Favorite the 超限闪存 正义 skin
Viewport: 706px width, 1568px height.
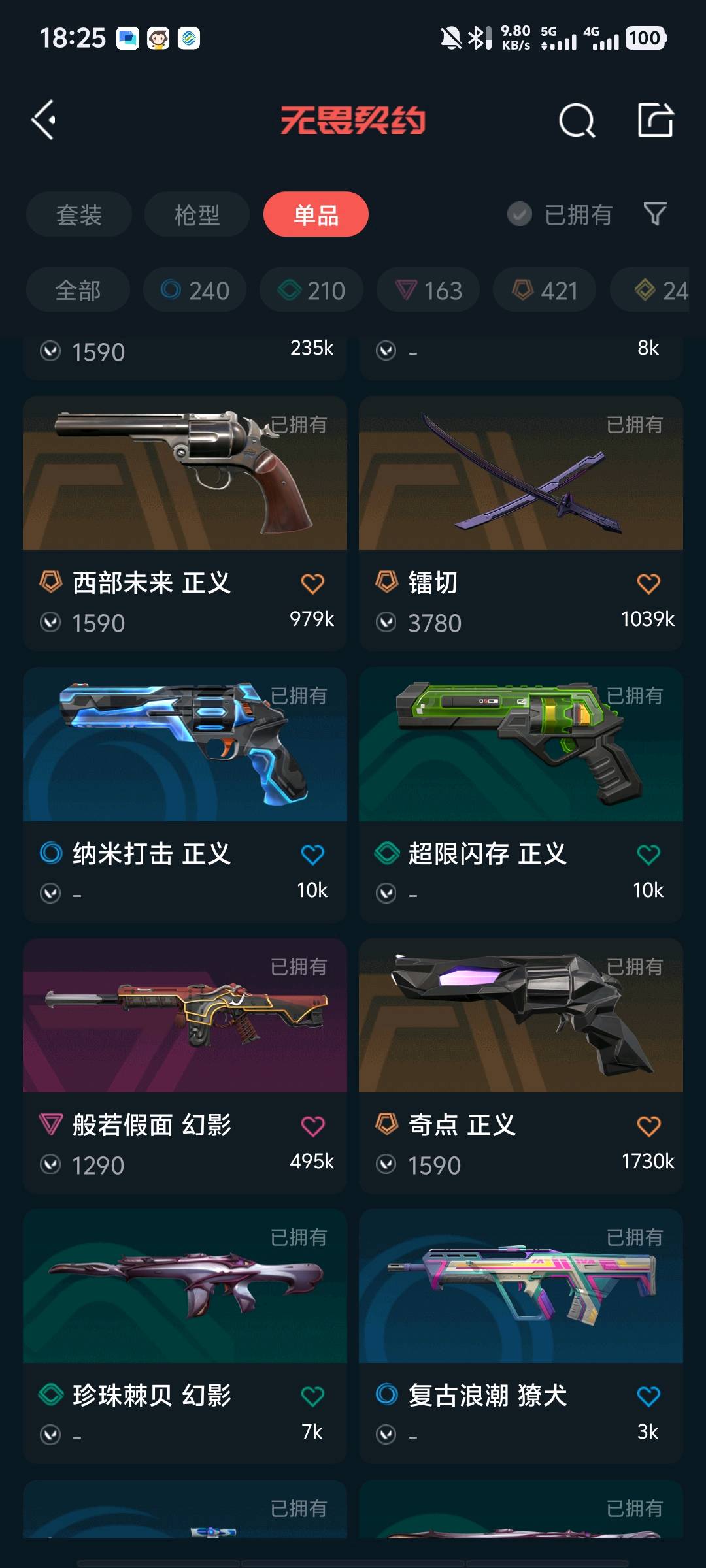pos(648,855)
